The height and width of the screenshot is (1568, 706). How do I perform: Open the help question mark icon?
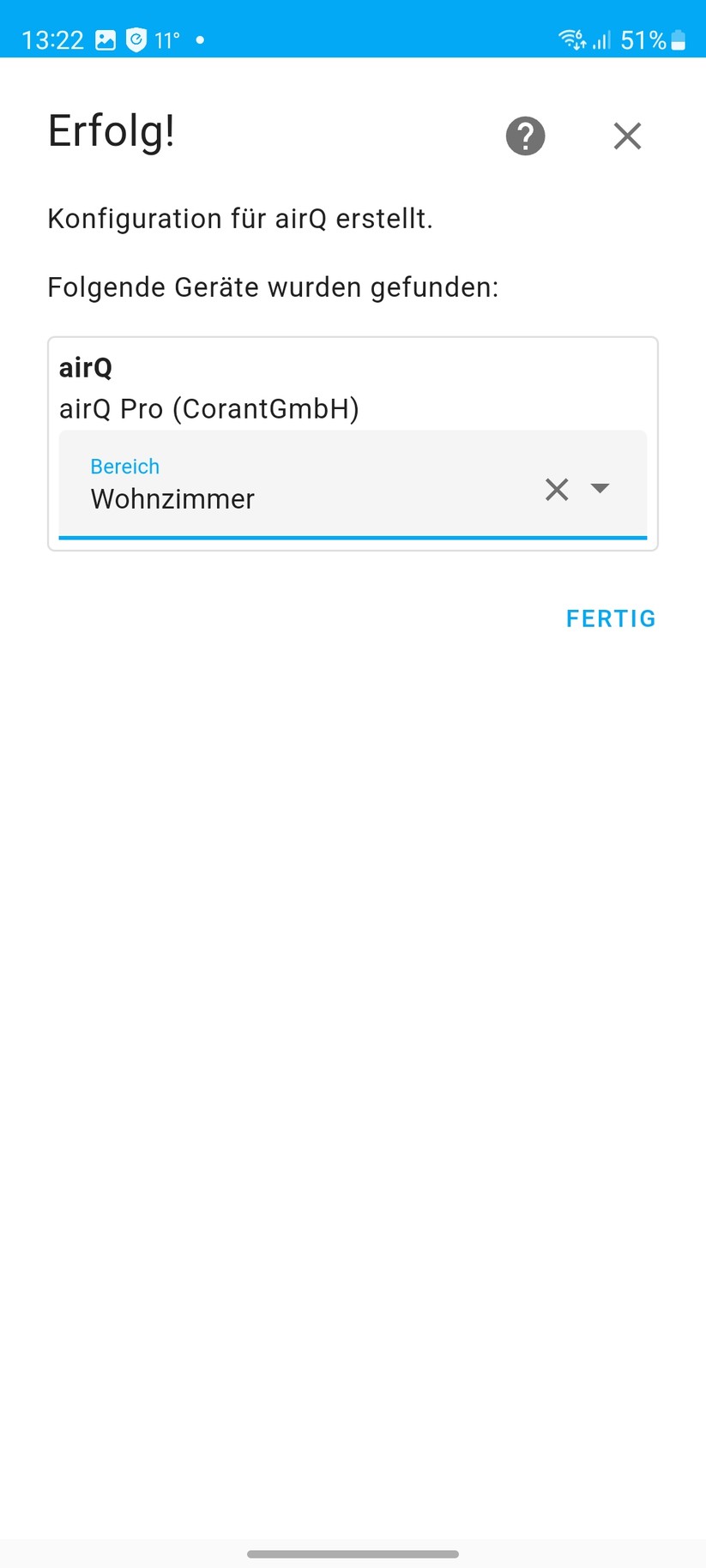pos(524,136)
